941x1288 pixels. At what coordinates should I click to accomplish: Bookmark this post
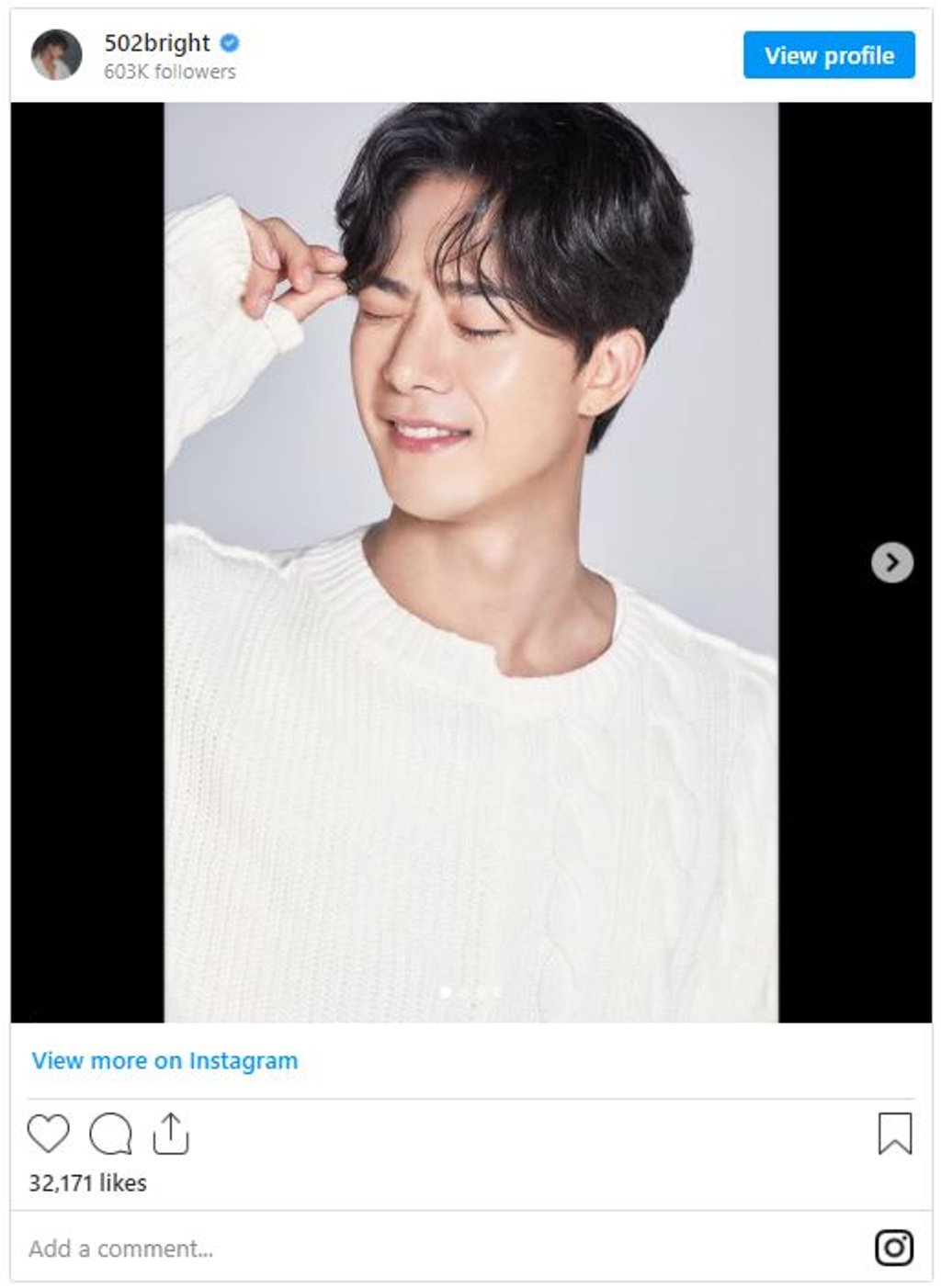coord(894,1134)
